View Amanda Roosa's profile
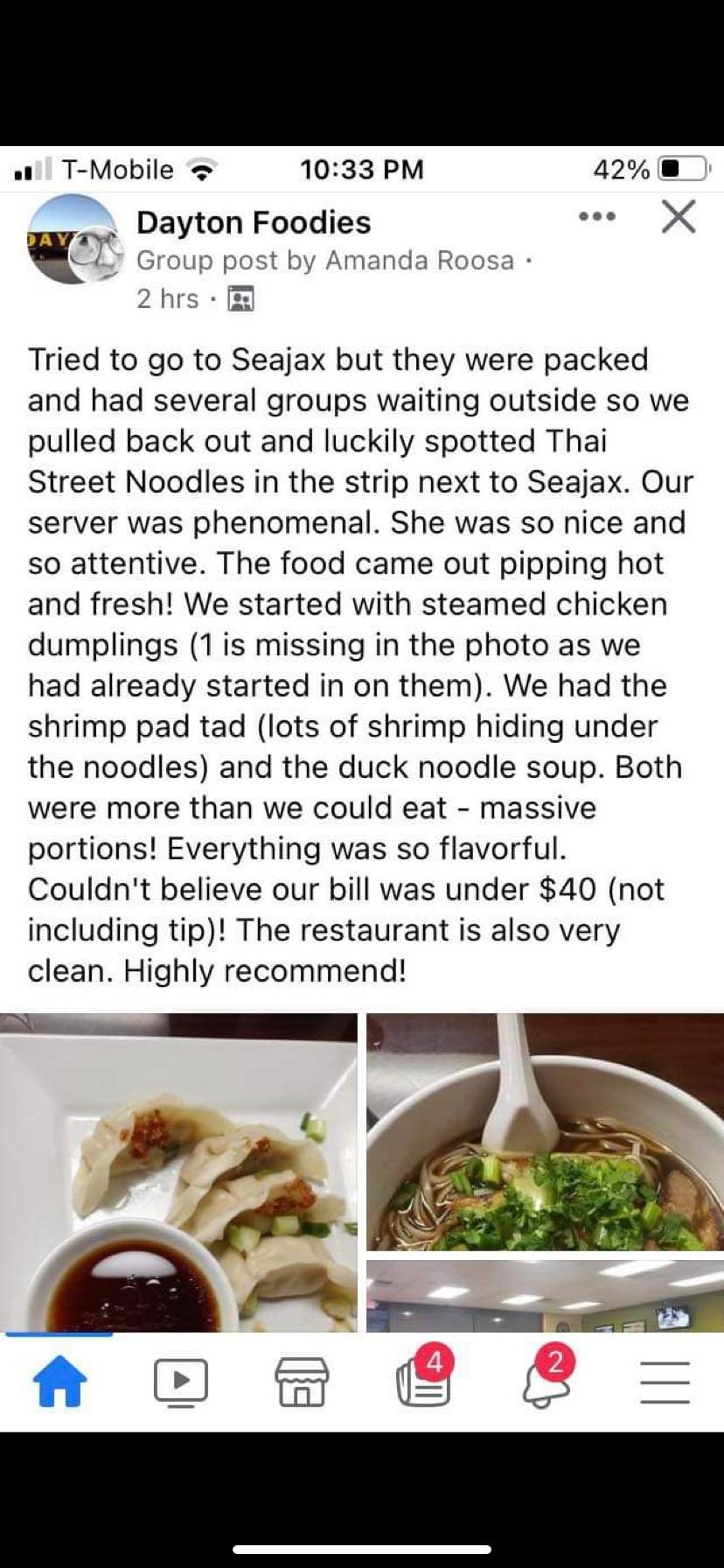Image resolution: width=724 pixels, height=1568 pixels. [419, 260]
